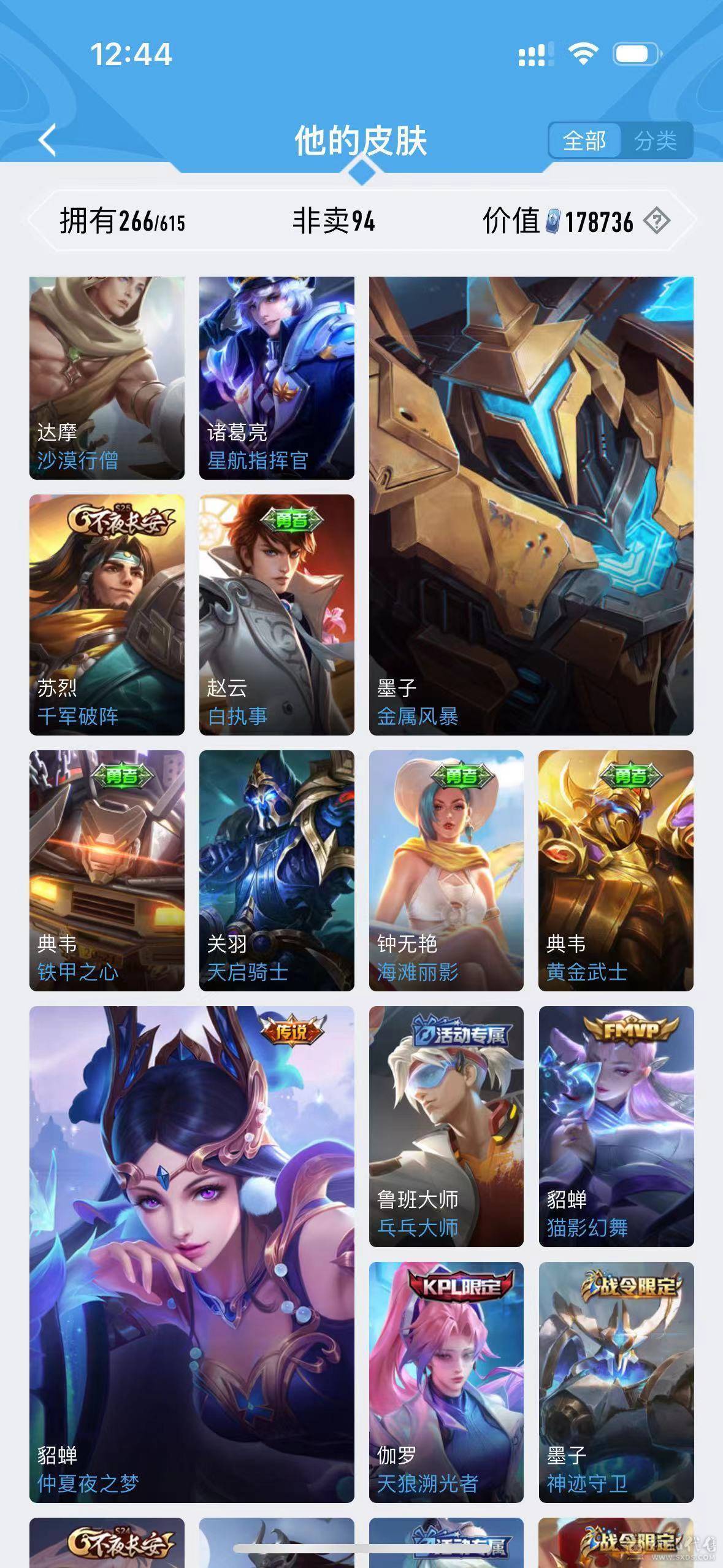Image resolution: width=723 pixels, height=1568 pixels.
Task: View 墨子 金属风暴 skin
Action: pos(531,505)
